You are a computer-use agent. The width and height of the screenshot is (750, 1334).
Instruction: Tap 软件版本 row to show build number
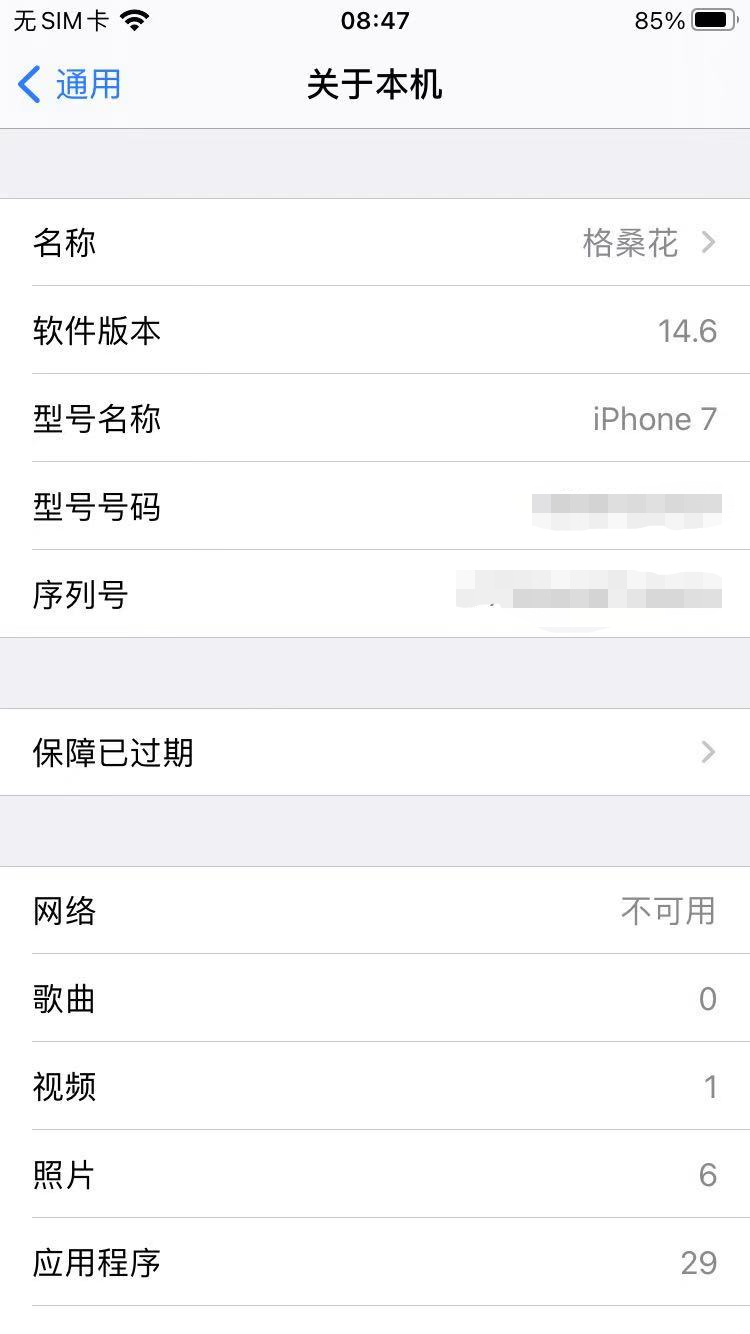point(375,331)
